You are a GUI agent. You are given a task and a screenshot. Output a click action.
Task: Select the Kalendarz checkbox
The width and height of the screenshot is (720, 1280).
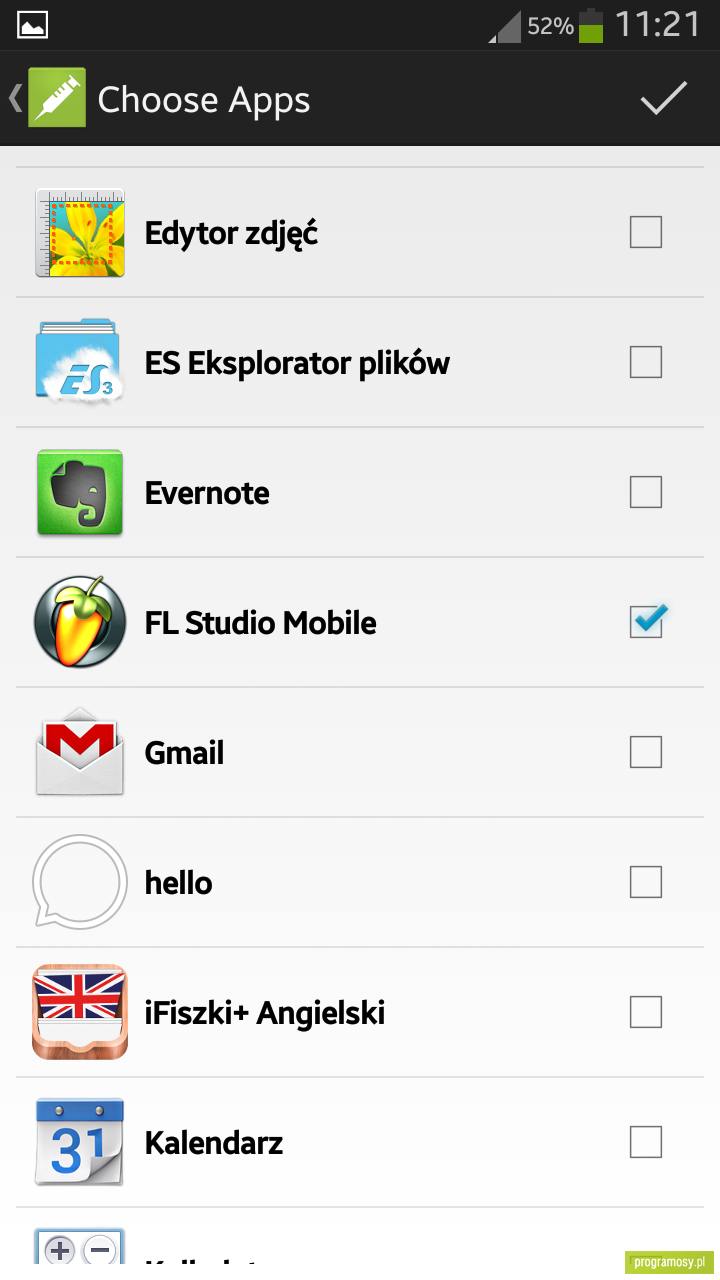click(x=646, y=1142)
